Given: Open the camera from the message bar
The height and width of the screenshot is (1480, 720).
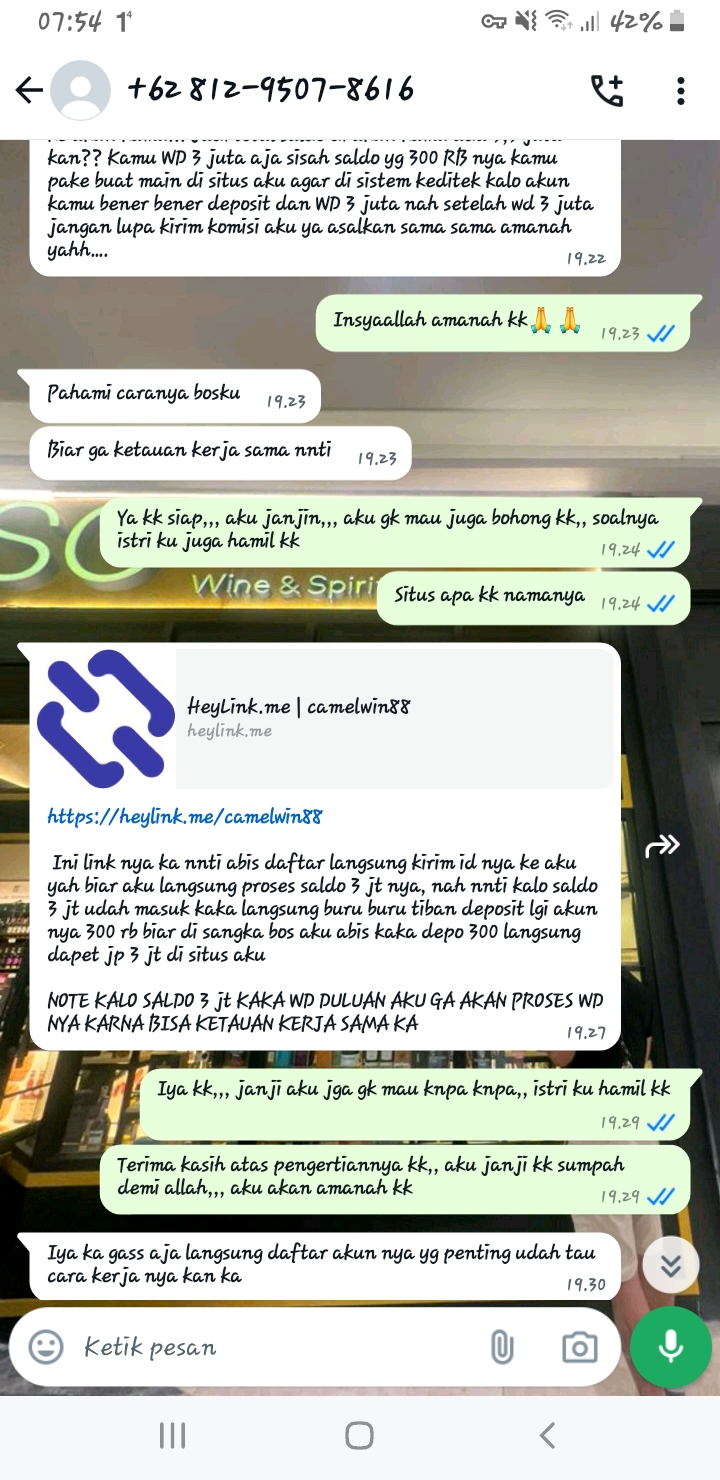Looking at the screenshot, I should click(580, 1347).
